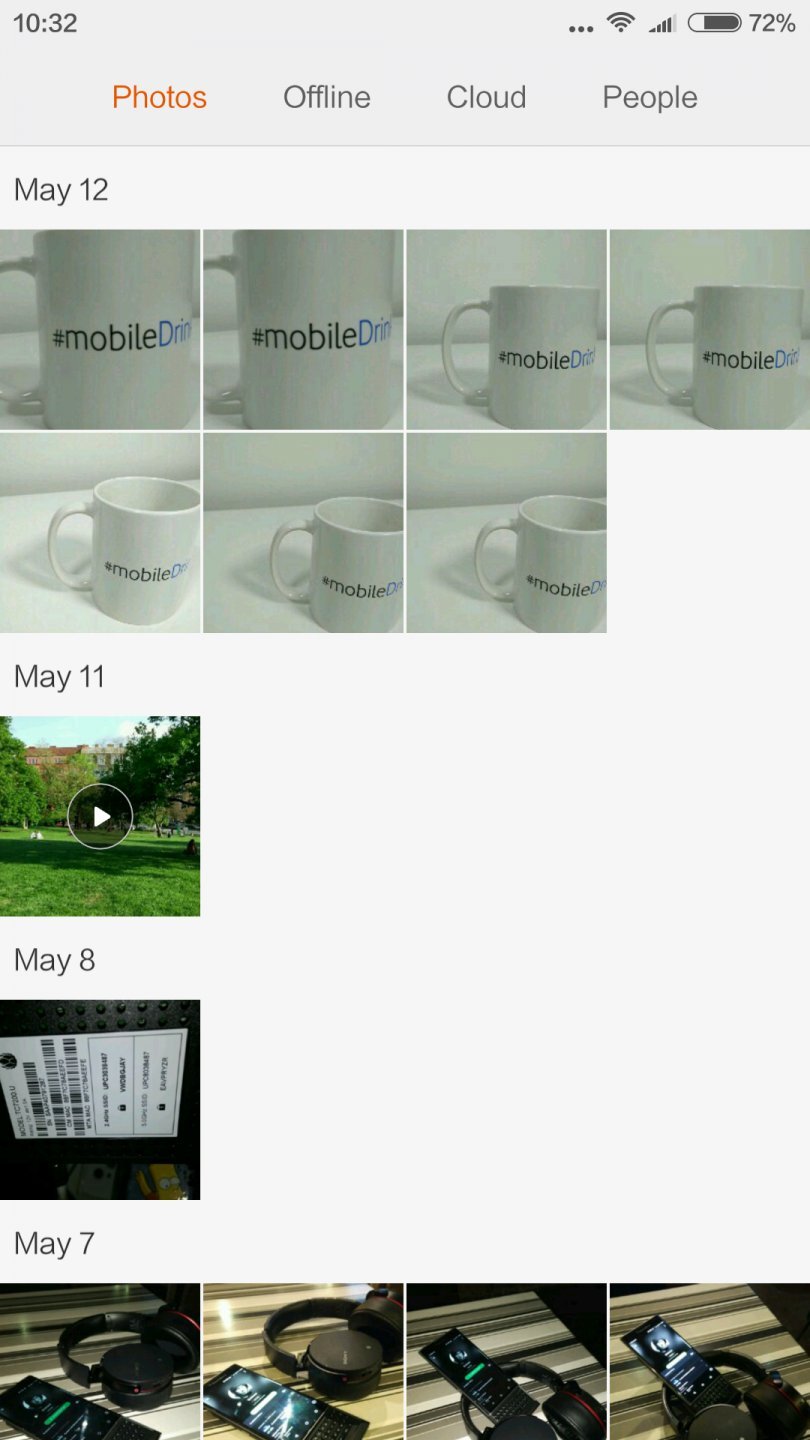This screenshot has height=1440, width=810.
Task: Open the fourth May 12 mug photo
Action: tap(709, 329)
